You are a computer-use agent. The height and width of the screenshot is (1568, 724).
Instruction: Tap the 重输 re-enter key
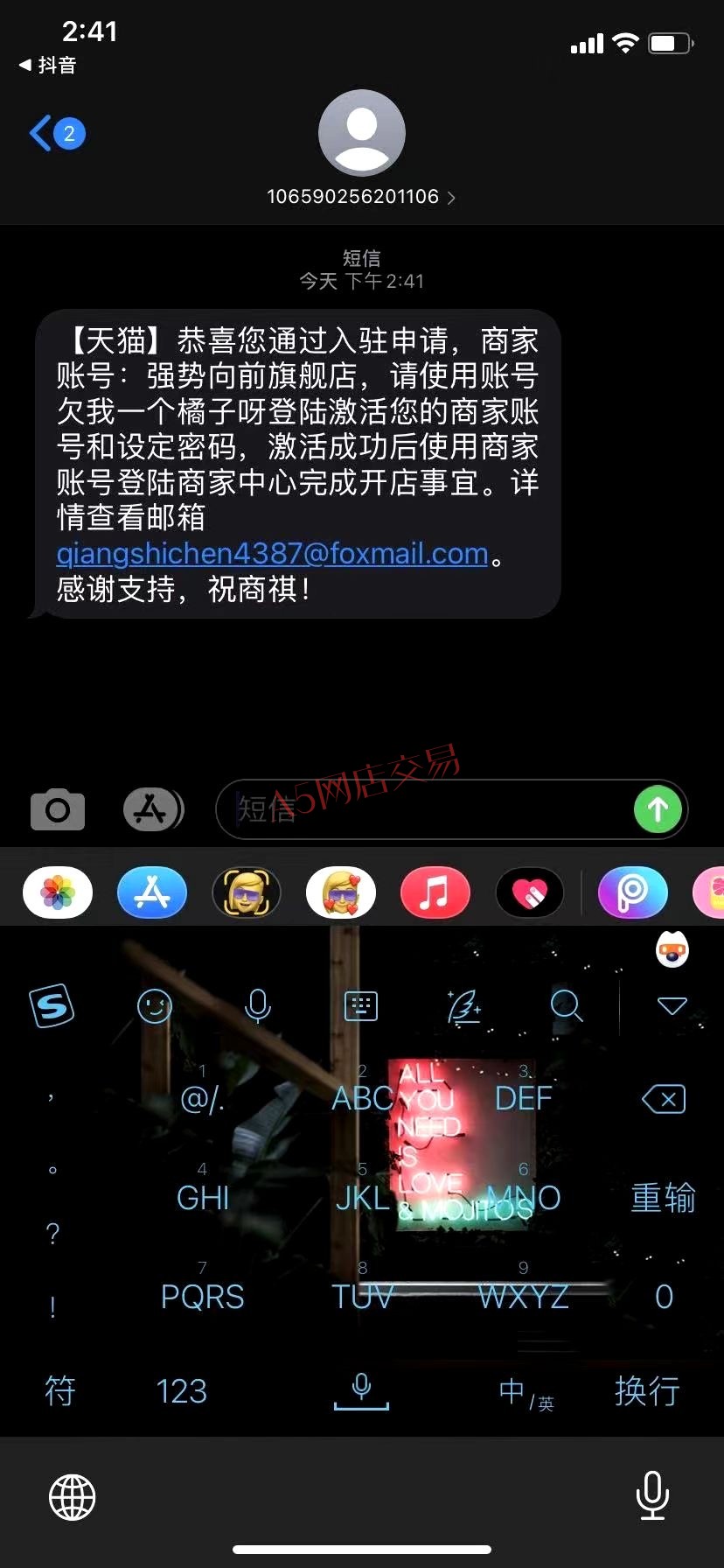pos(664,1198)
